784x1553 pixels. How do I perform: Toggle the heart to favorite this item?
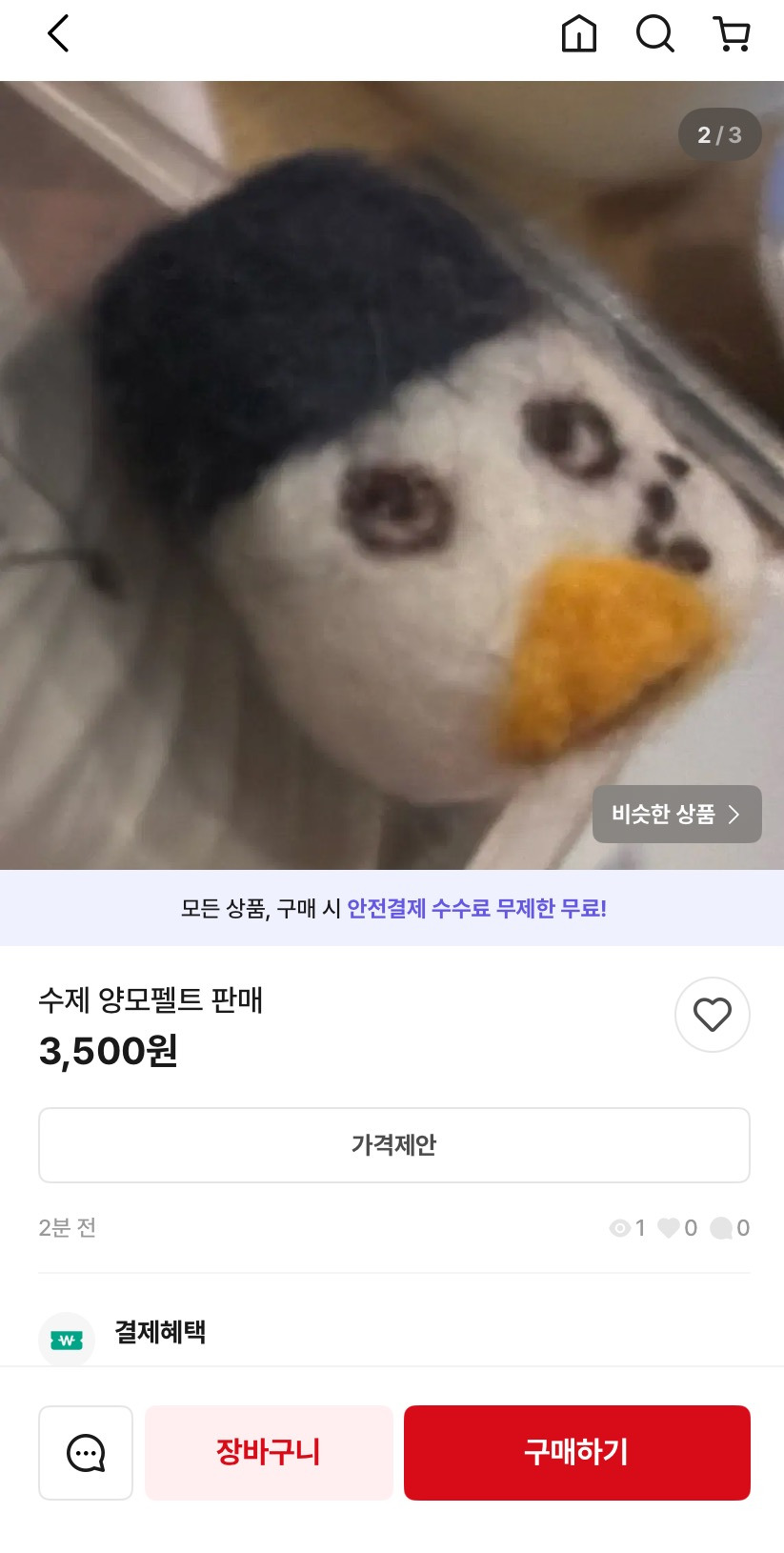712,1015
